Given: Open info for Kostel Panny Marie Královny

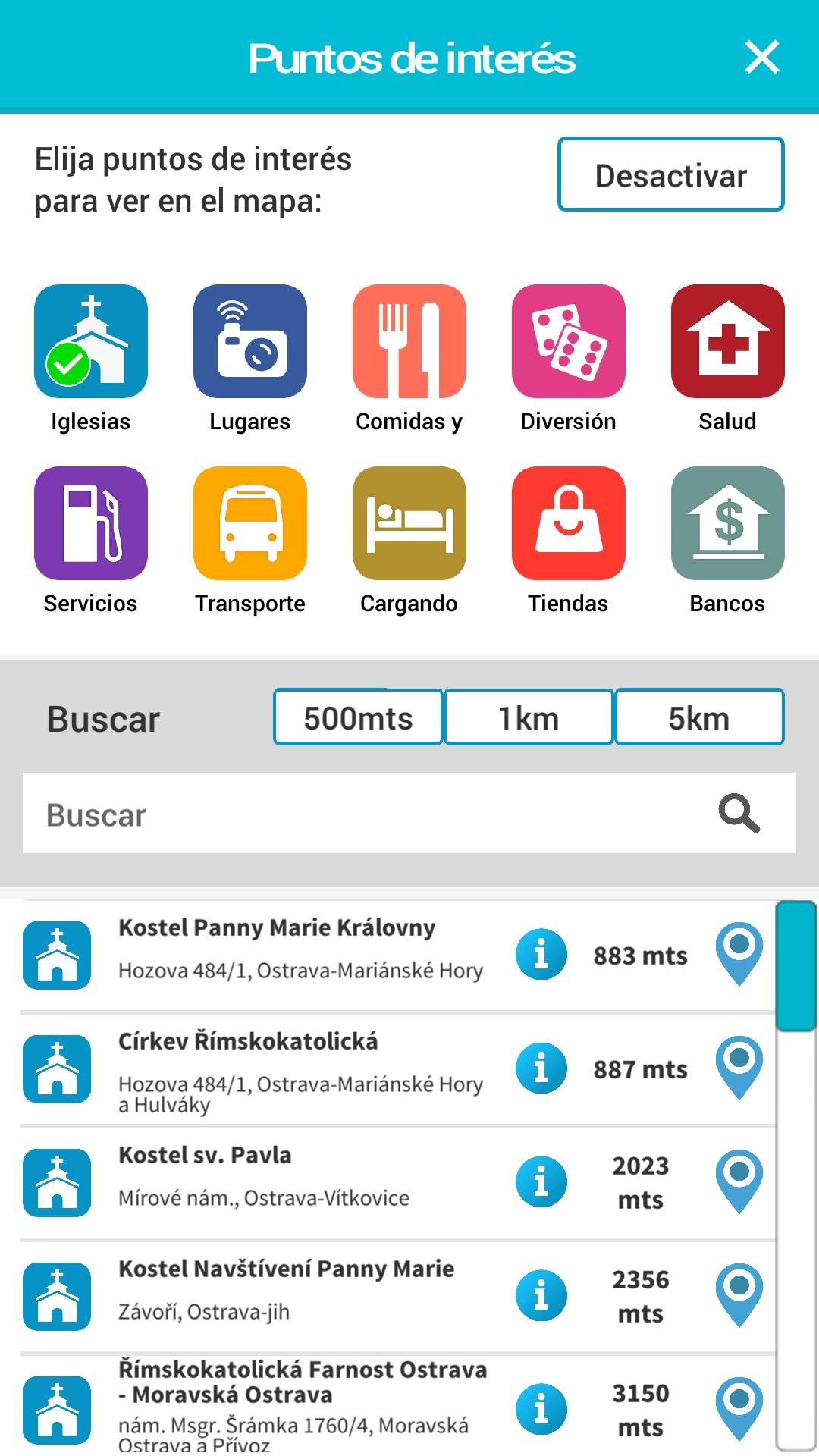Looking at the screenshot, I should coord(541,954).
